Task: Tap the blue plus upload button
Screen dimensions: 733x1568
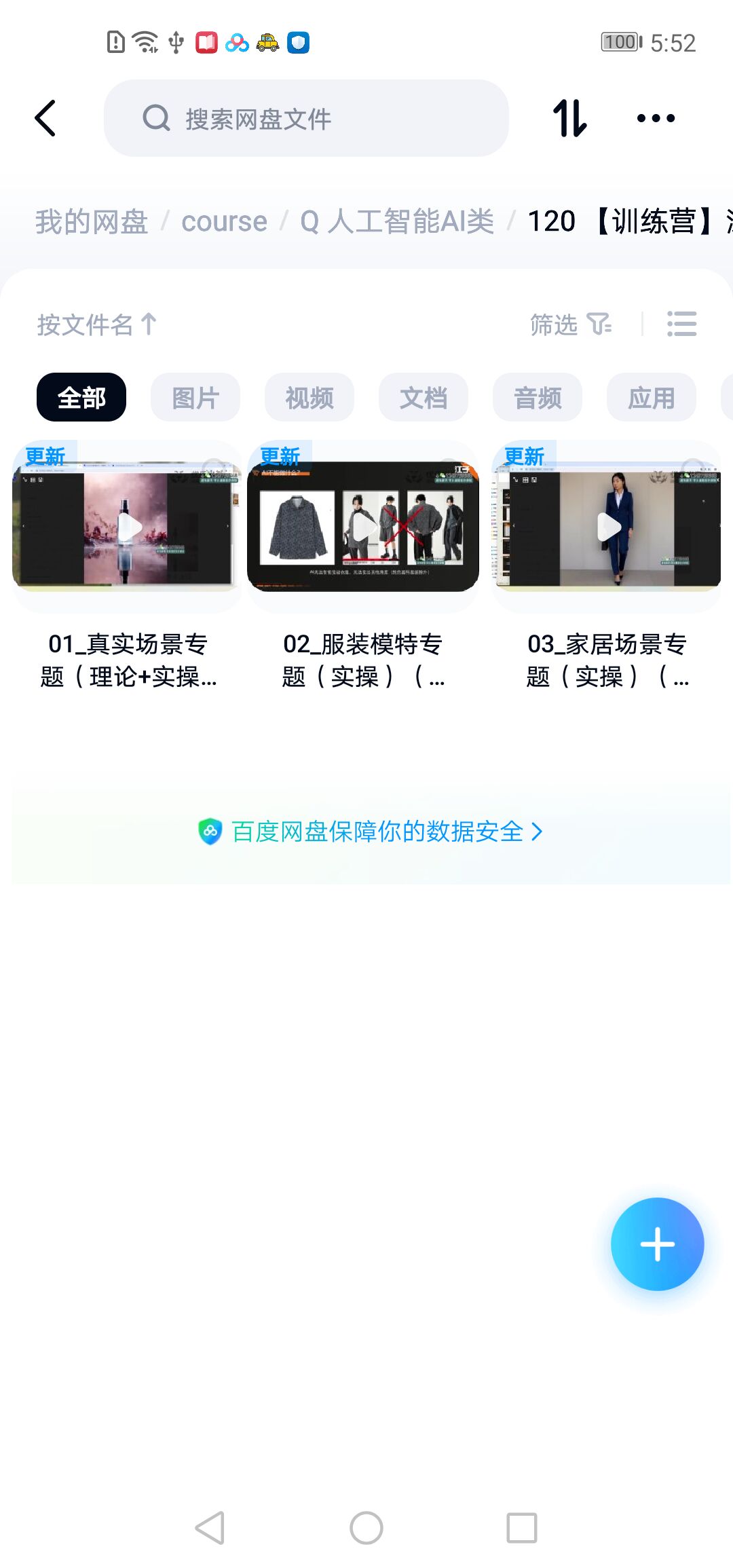Action: [657, 1244]
